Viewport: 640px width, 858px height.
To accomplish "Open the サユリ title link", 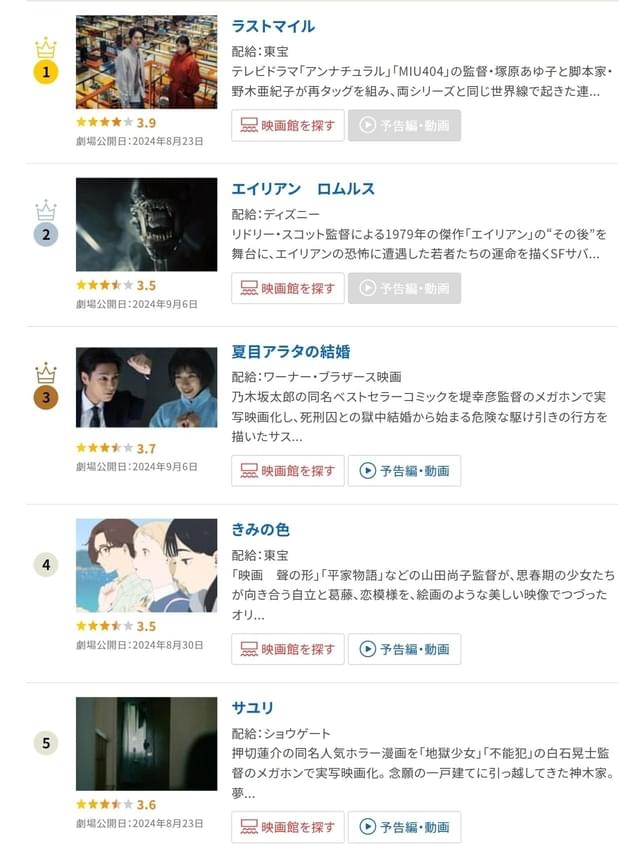I will click(252, 708).
